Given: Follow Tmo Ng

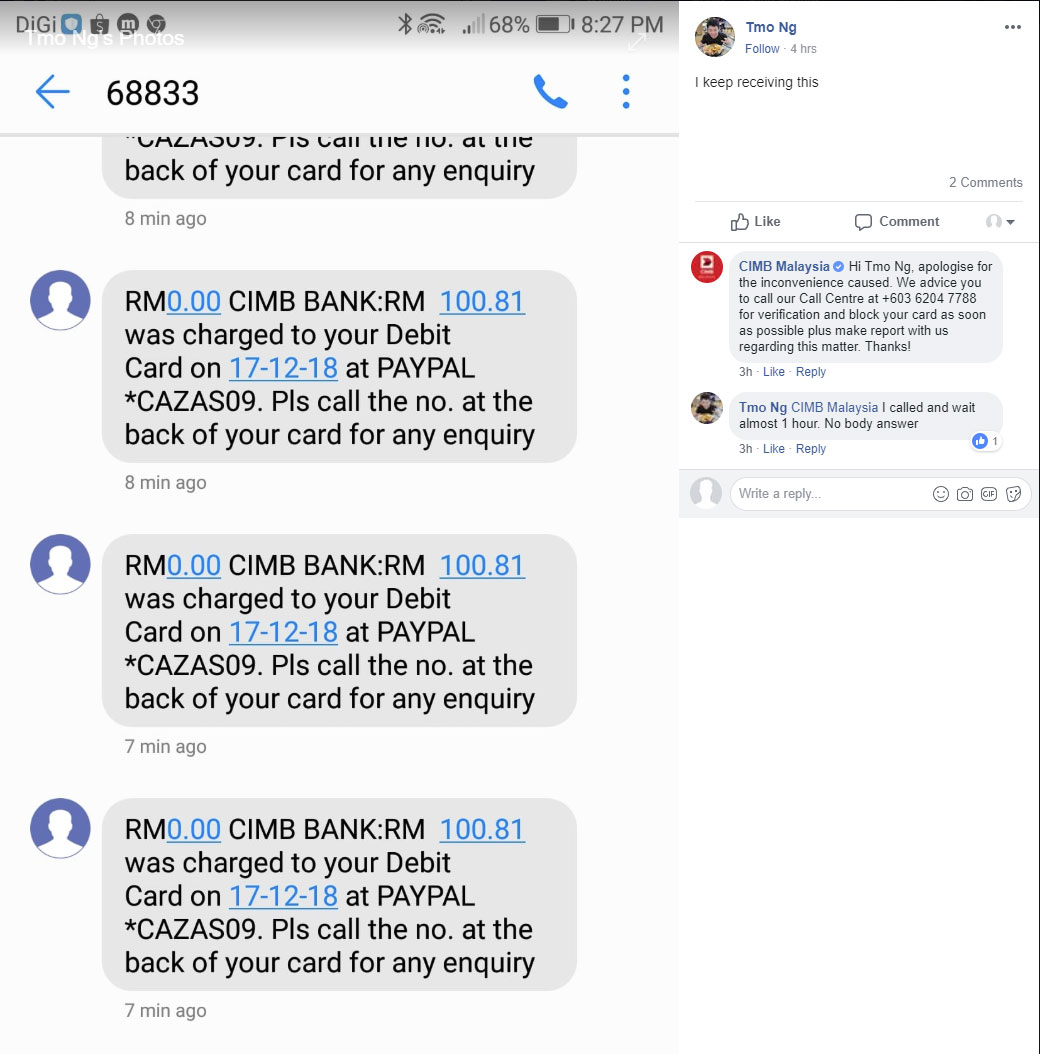Looking at the screenshot, I should tap(762, 48).
